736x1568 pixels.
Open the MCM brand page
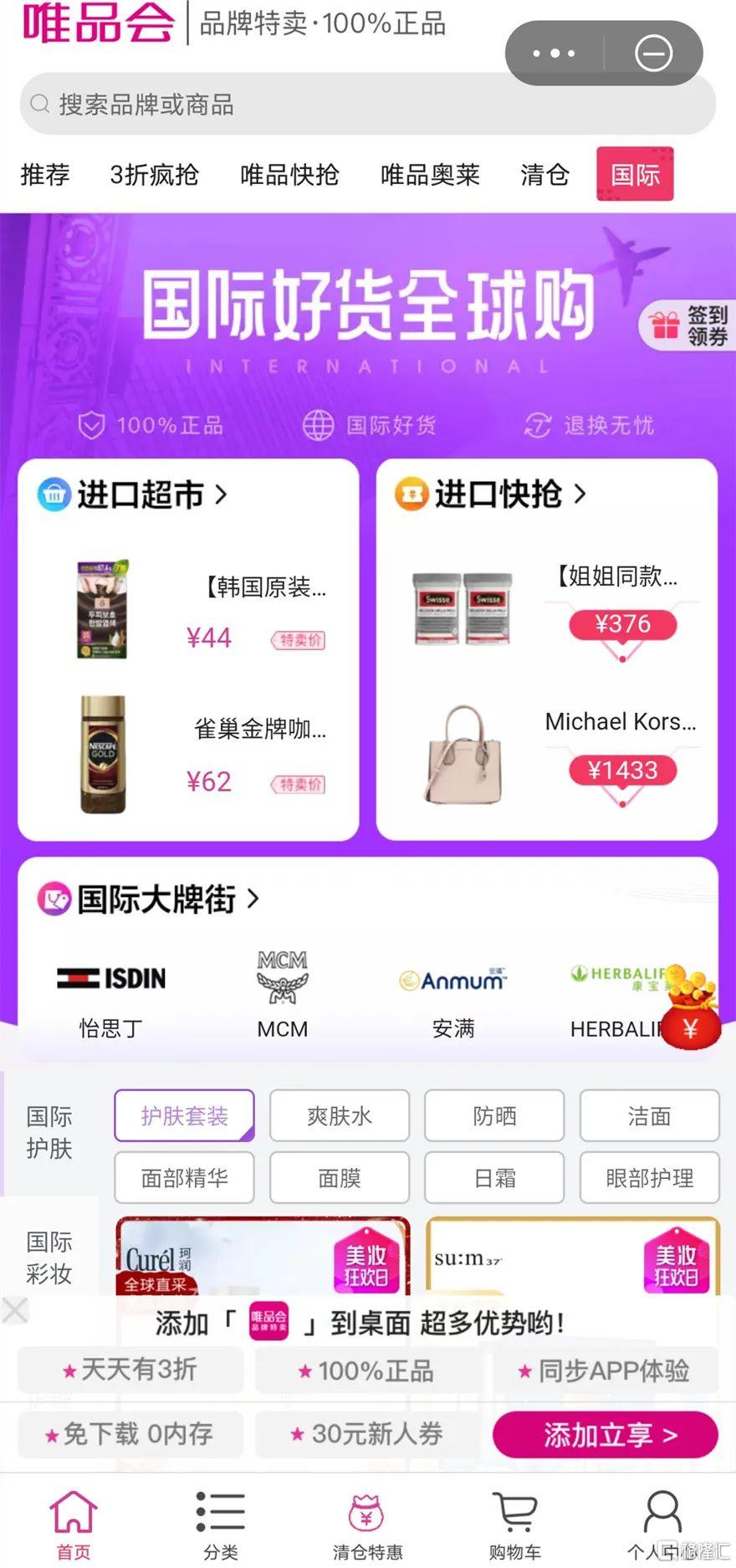tap(282, 994)
